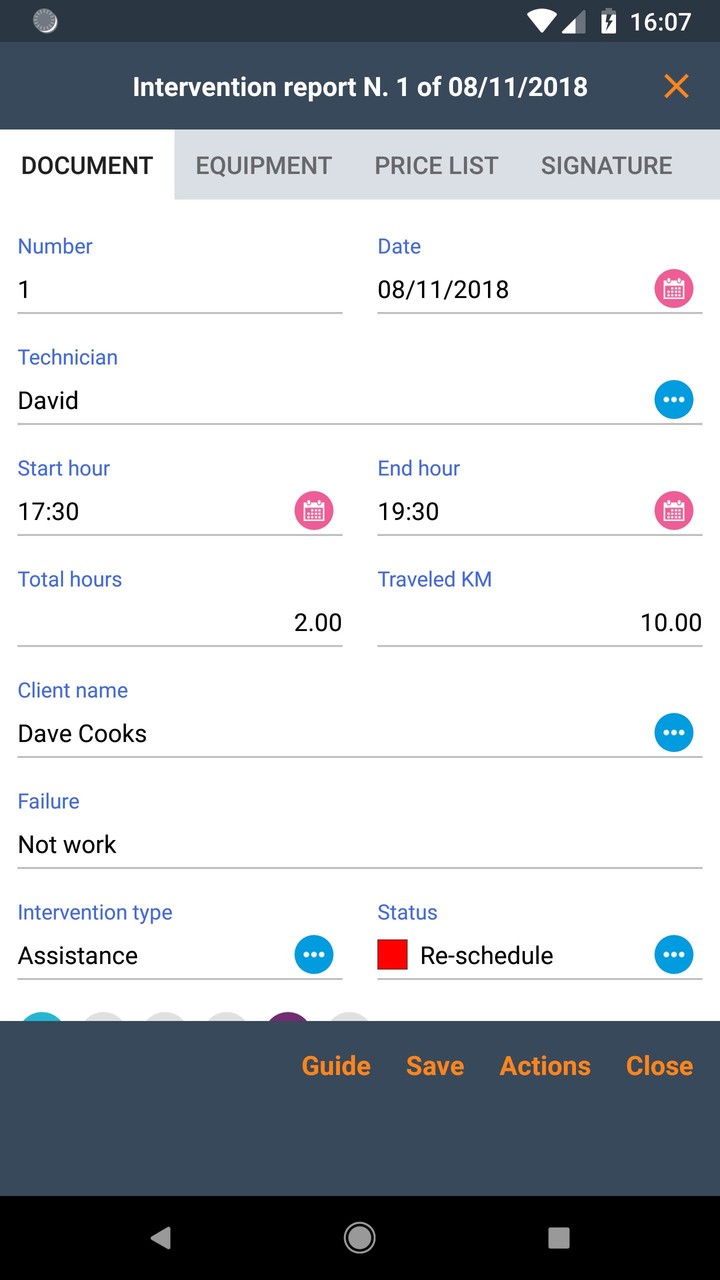Change the Status via its dots button
The width and height of the screenshot is (720, 1280).
(674, 956)
